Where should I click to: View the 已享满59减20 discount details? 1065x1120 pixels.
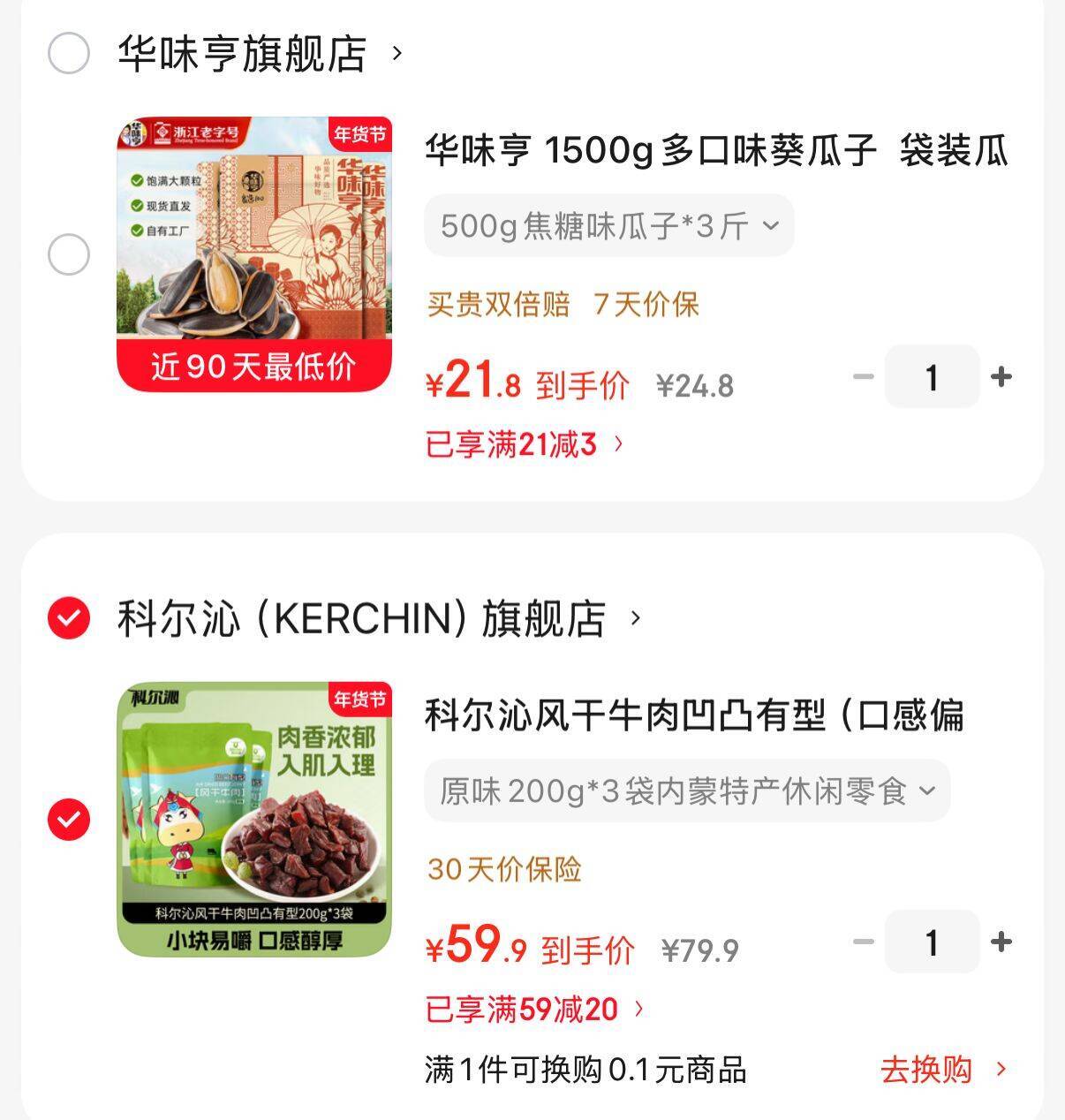(x=534, y=1009)
